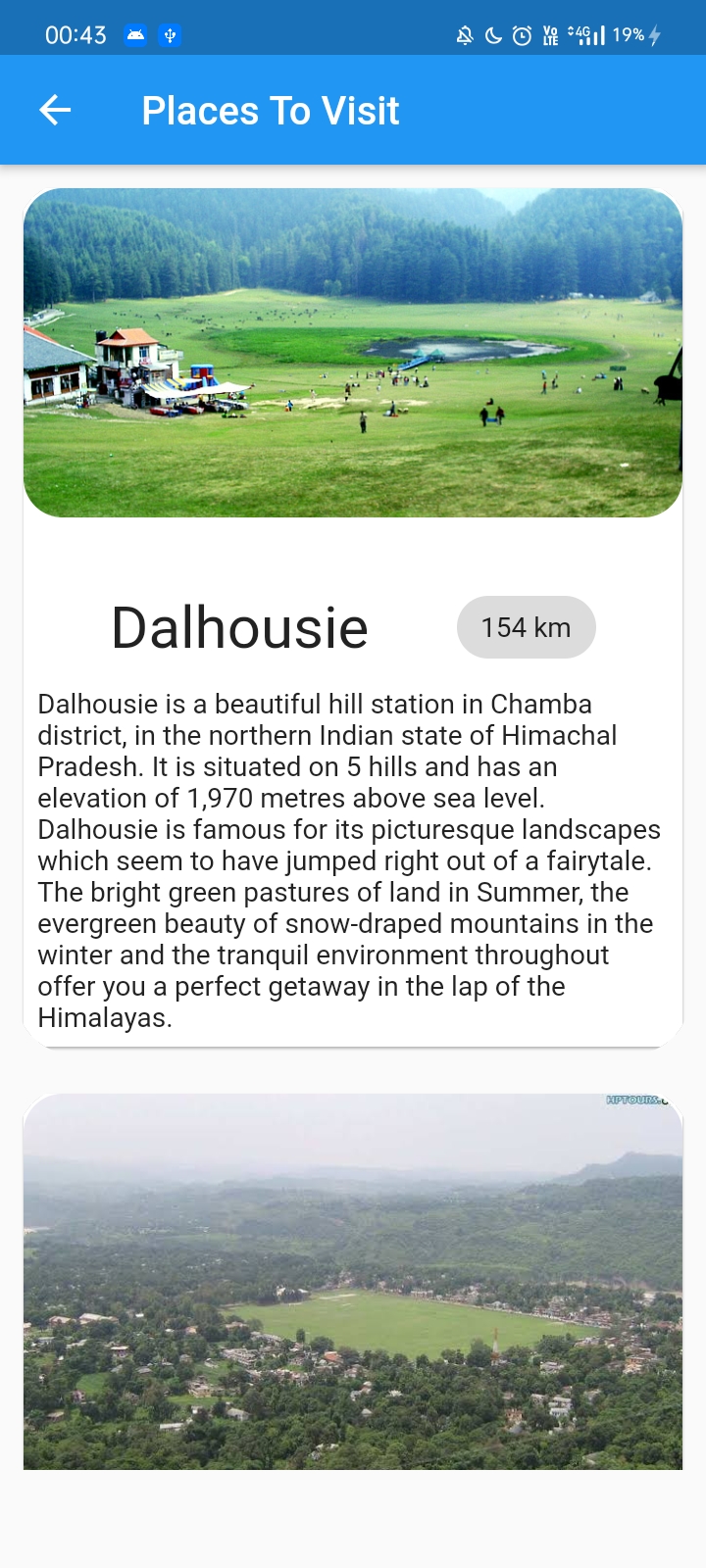The height and width of the screenshot is (1568, 706).
Task: Go back using the app bar arrow
Action: point(55,111)
